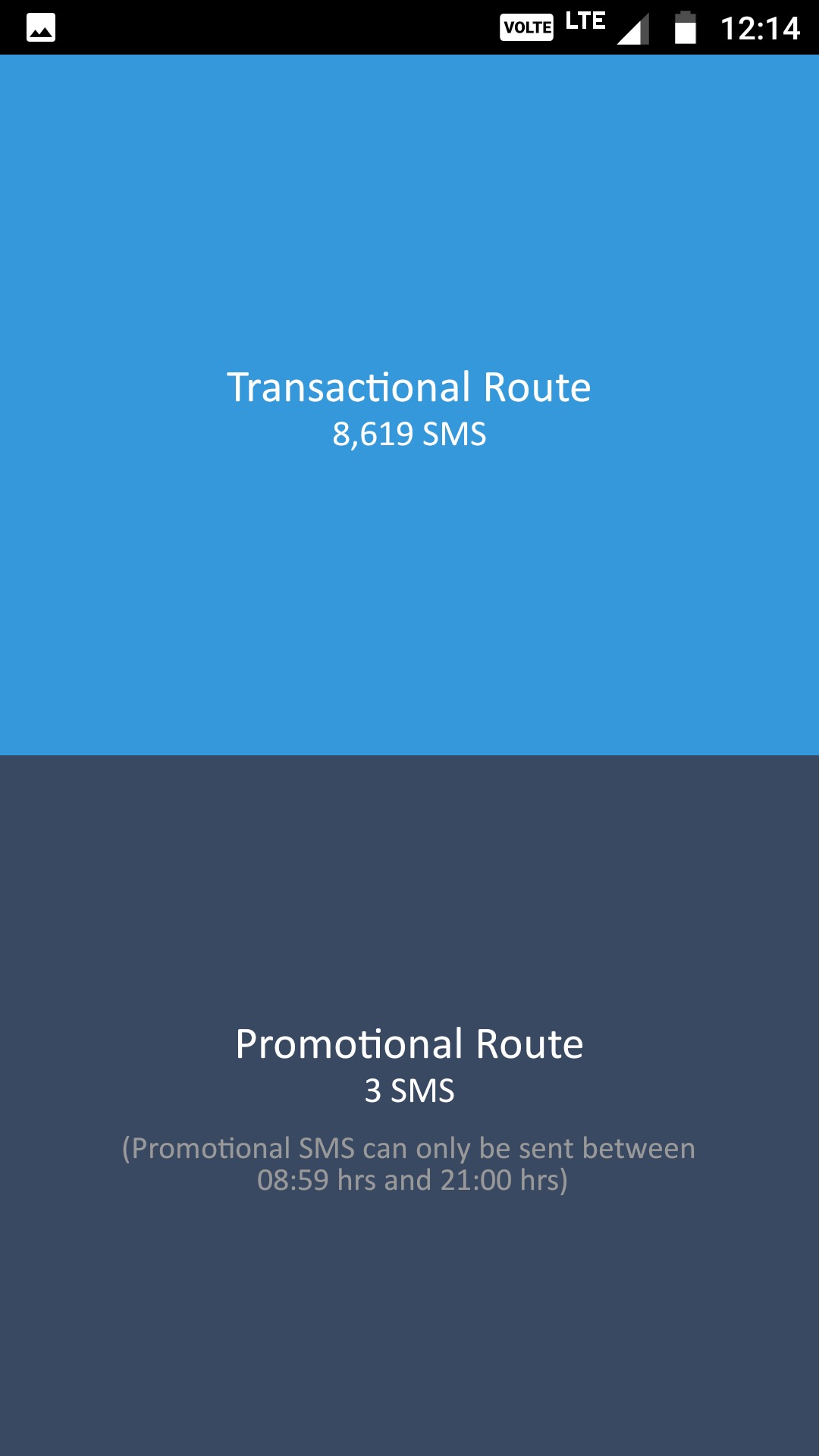Select the Transactional Route option
Image resolution: width=819 pixels, height=1456 pixels.
409,405
